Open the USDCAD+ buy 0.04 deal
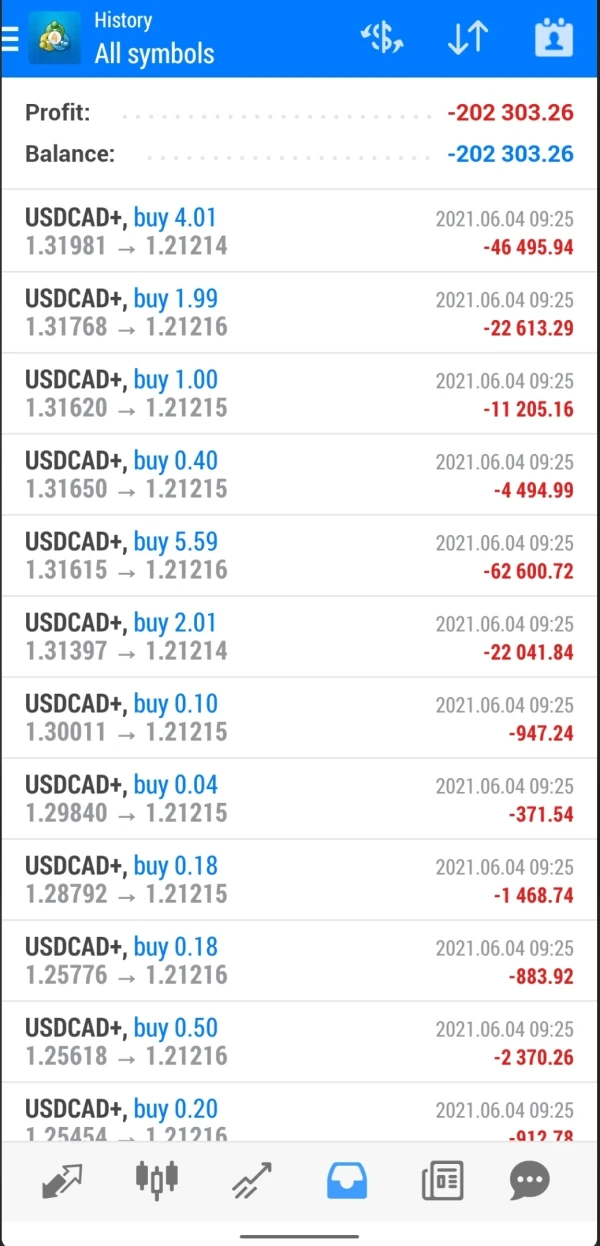This screenshot has width=600, height=1246. click(x=300, y=798)
